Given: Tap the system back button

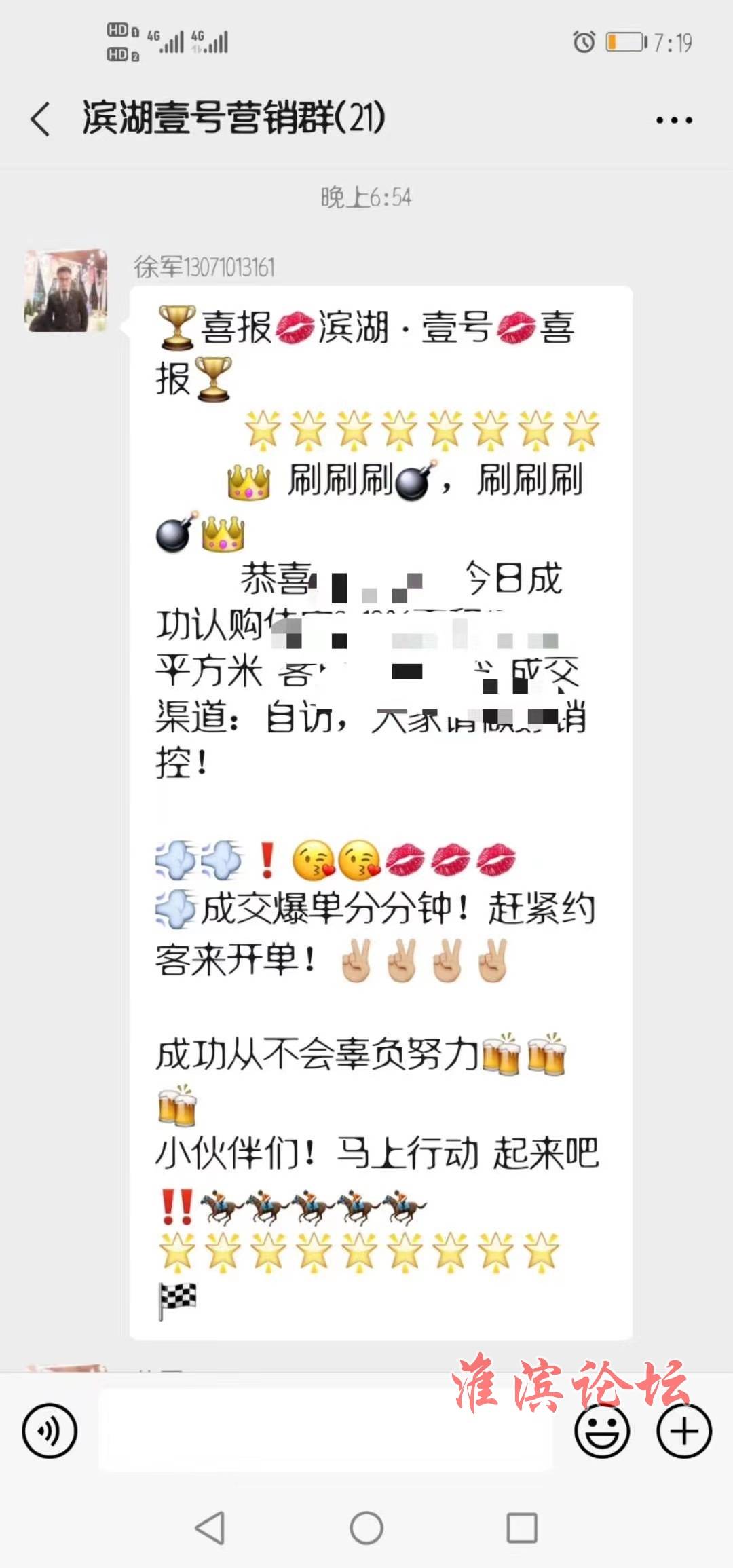Looking at the screenshot, I should point(210,1528).
